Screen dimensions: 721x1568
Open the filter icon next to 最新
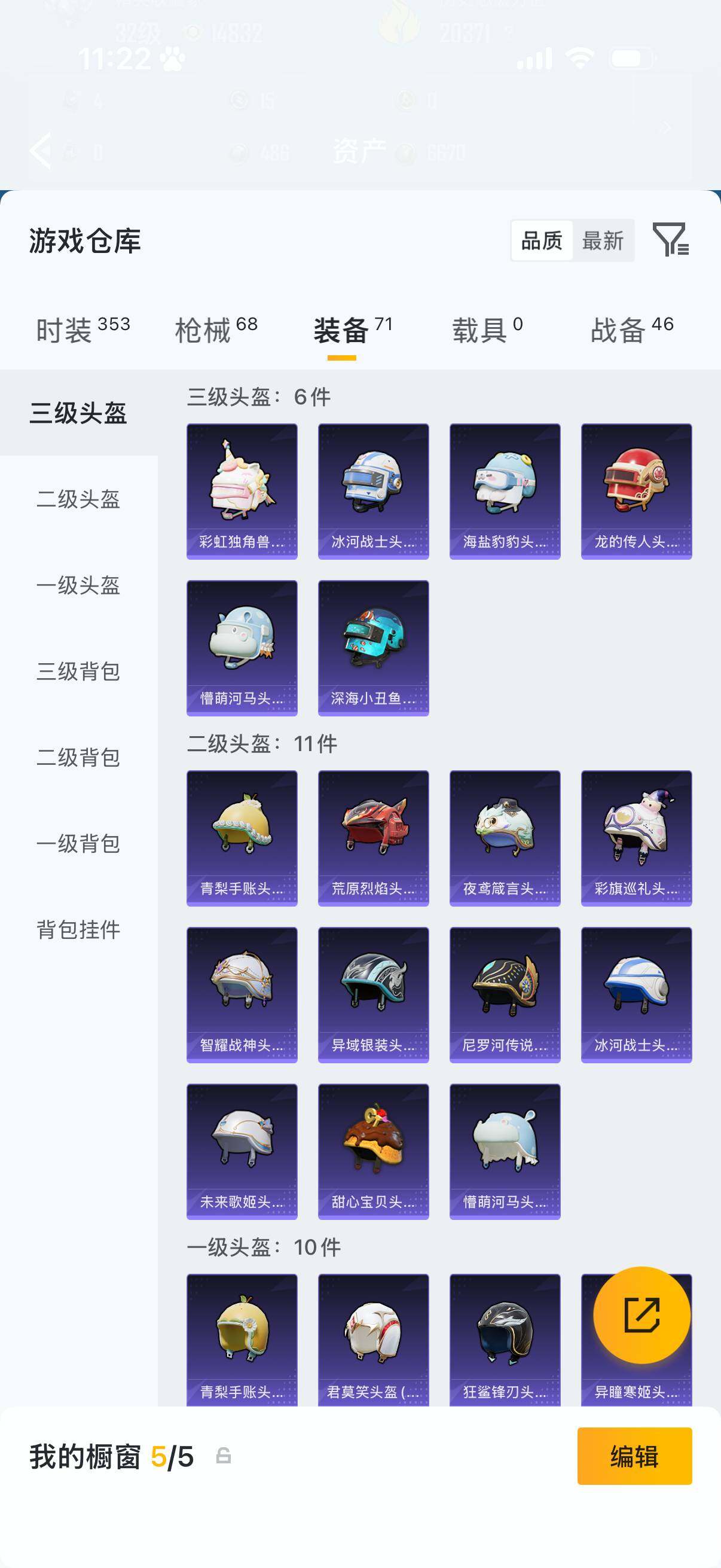point(671,239)
